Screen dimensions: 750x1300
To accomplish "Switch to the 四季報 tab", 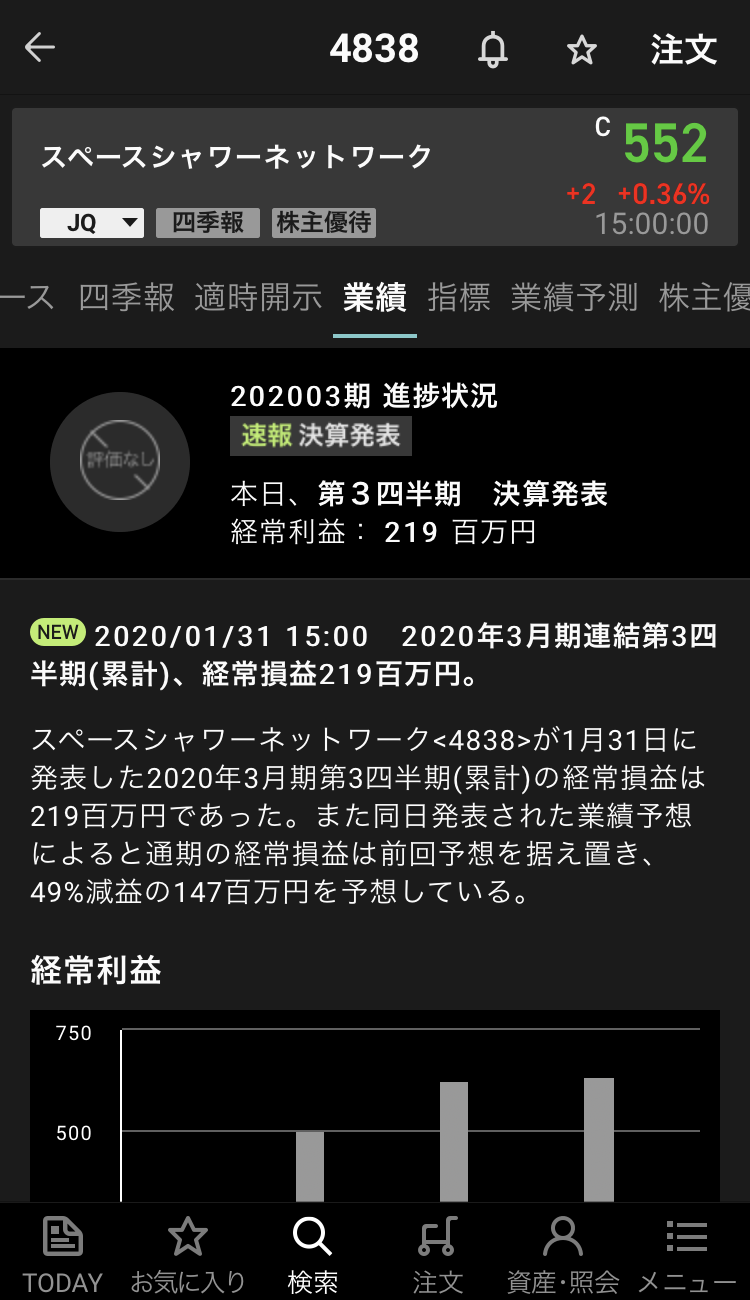I will [x=126, y=297].
